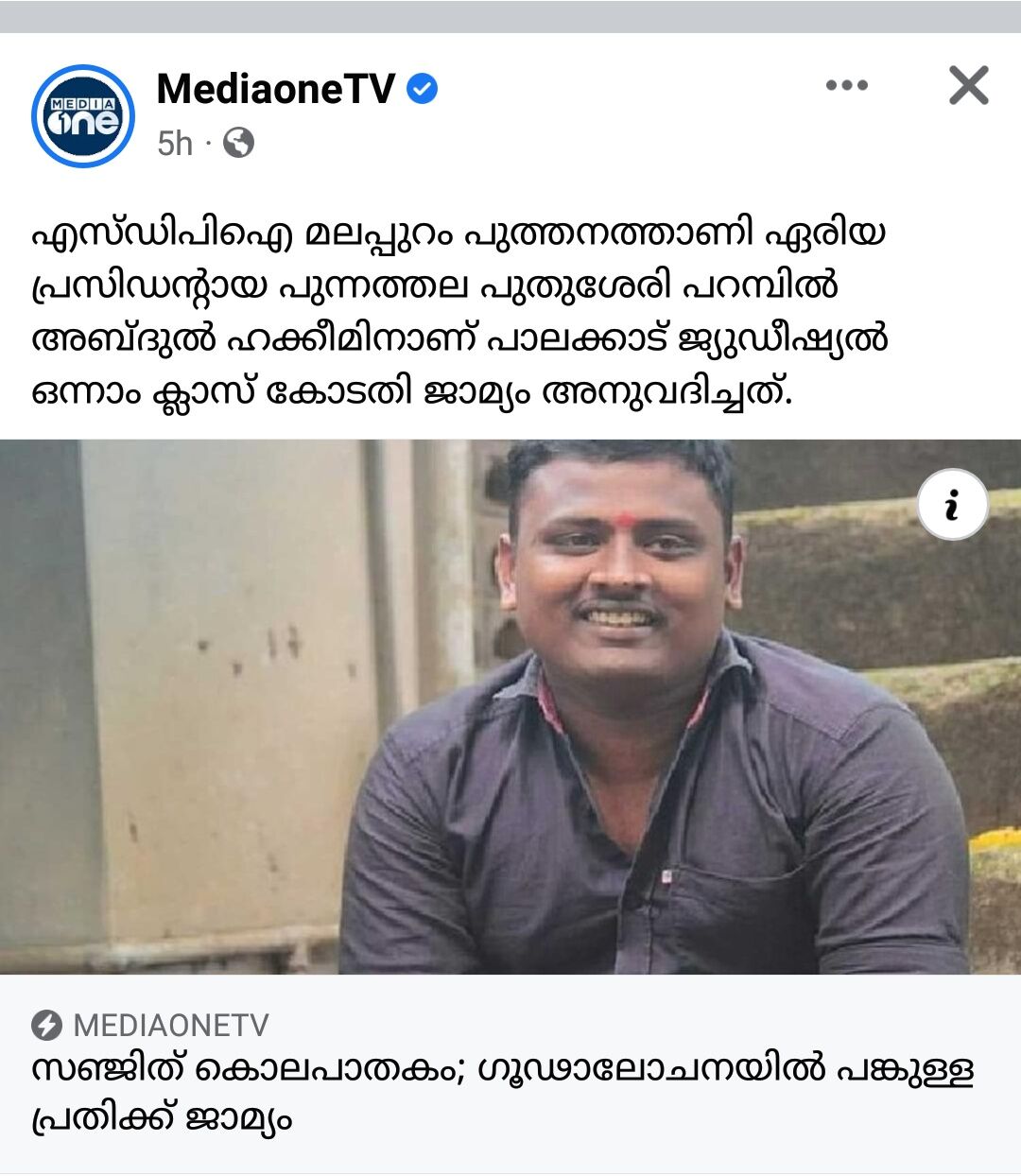Image resolution: width=1021 pixels, height=1176 pixels.
Task: Tap the info icon on article image
Action: click(952, 505)
